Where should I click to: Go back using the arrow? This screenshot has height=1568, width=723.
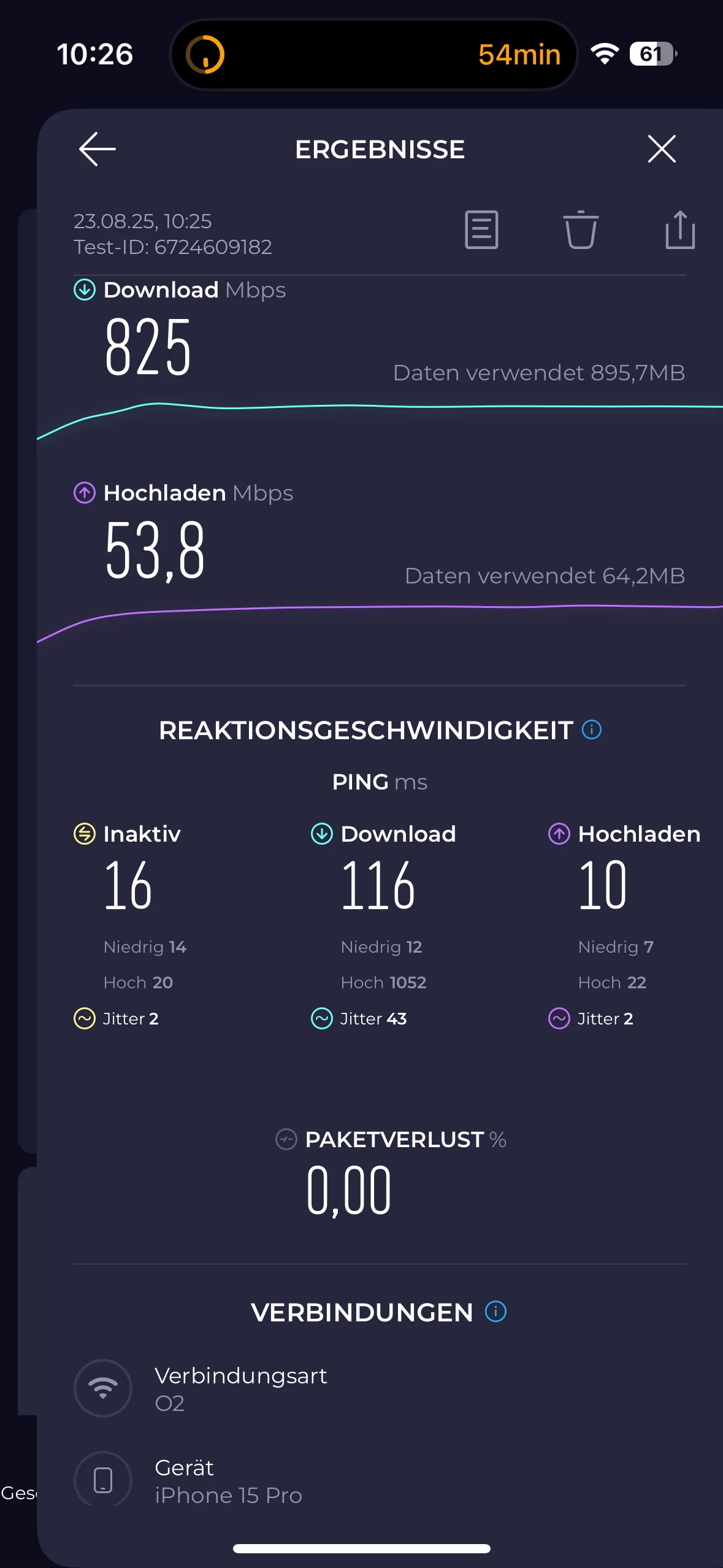[x=98, y=149]
